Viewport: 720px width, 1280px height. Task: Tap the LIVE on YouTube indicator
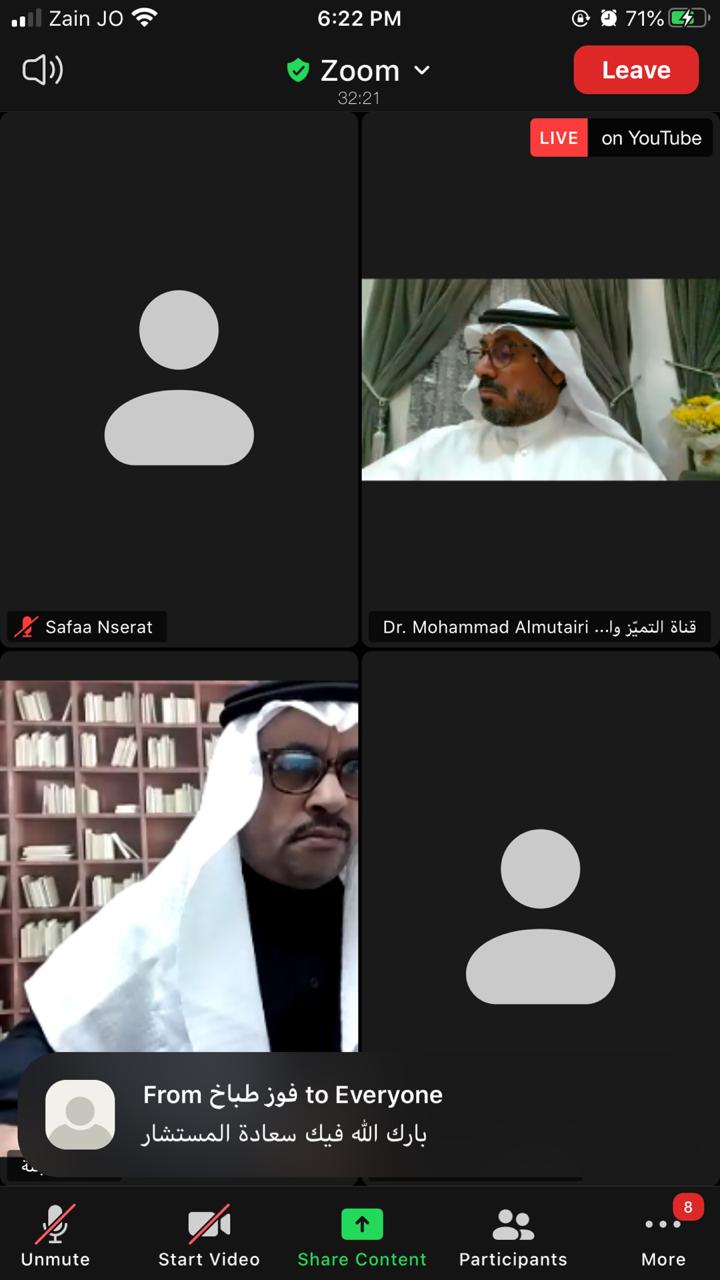point(620,138)
